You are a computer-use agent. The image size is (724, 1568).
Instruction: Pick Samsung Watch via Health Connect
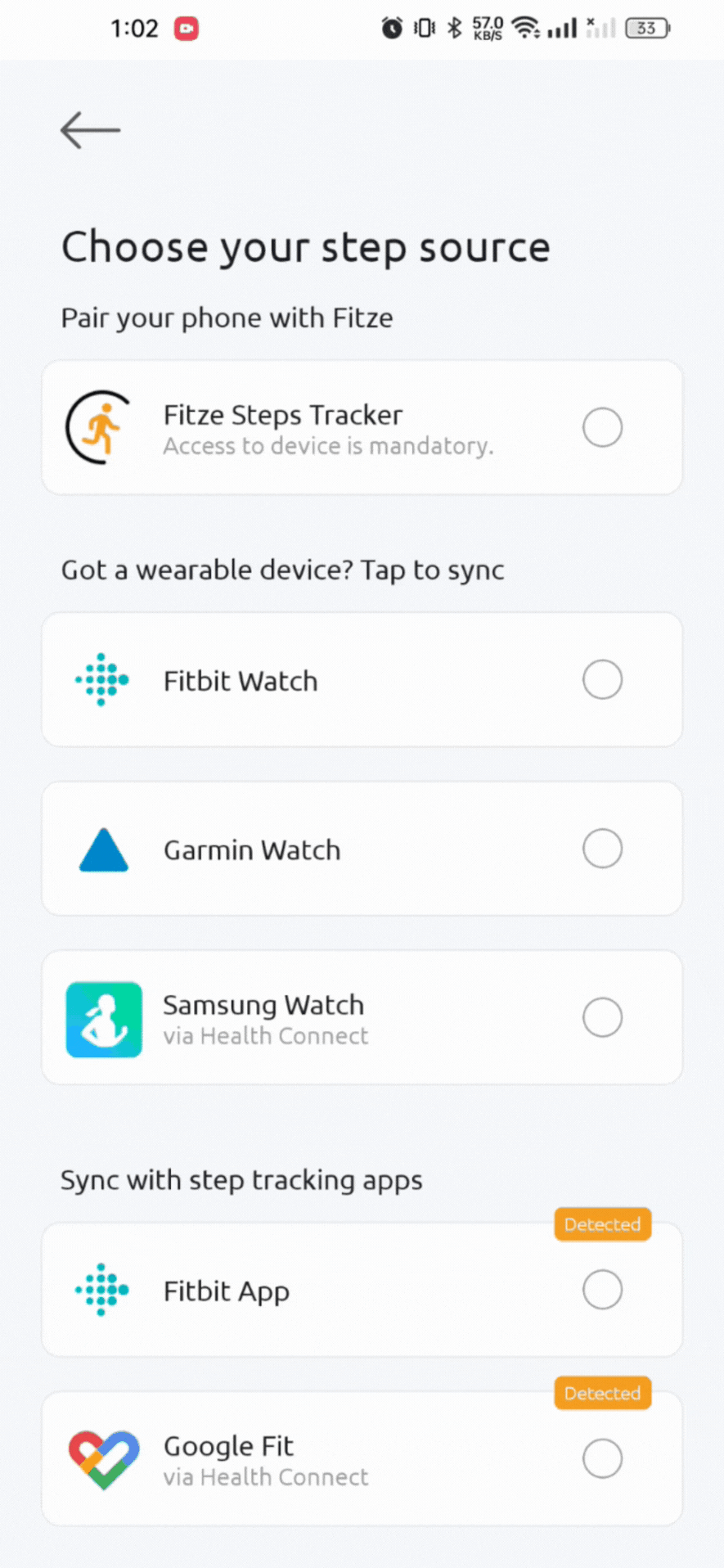(x=602, y=1017)
